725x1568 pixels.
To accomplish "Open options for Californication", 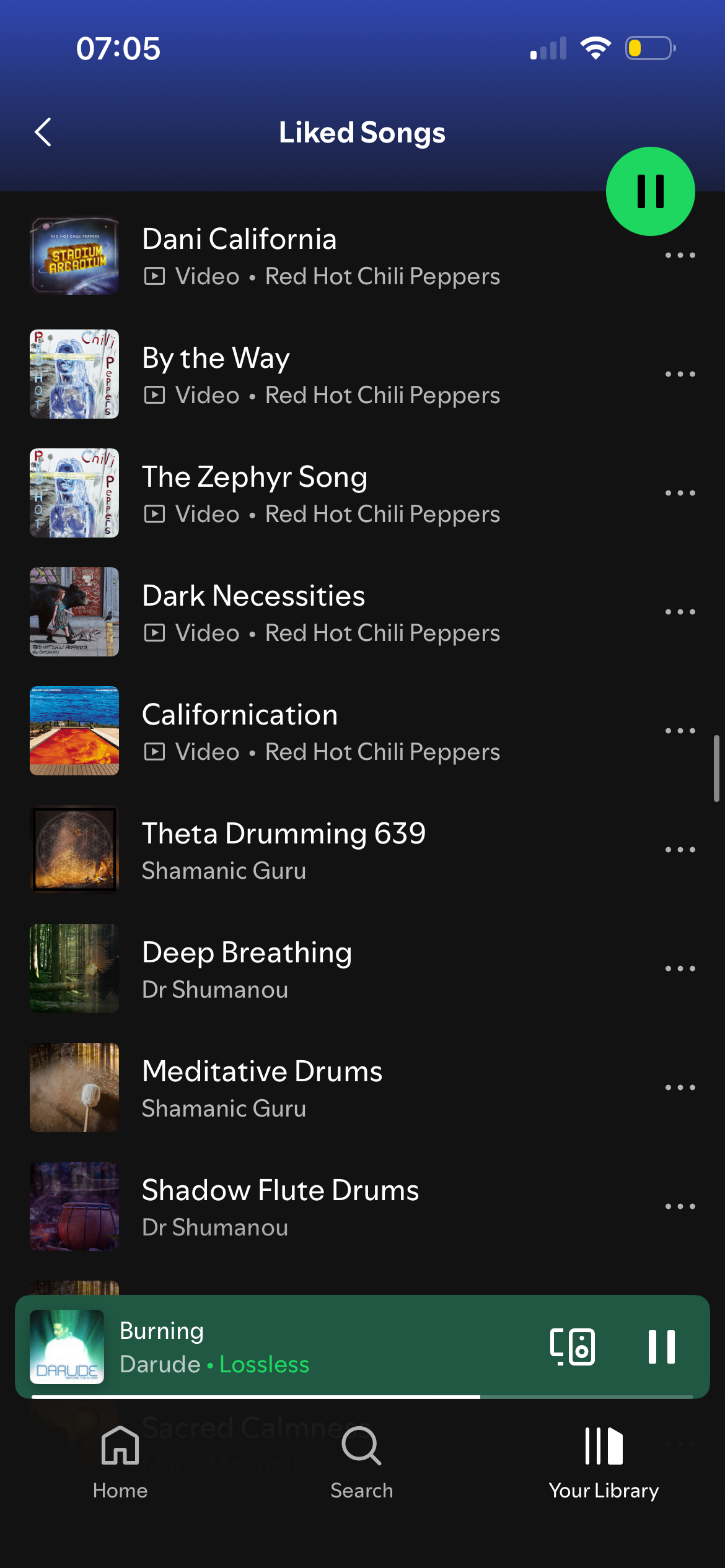I will click(680, 731).
